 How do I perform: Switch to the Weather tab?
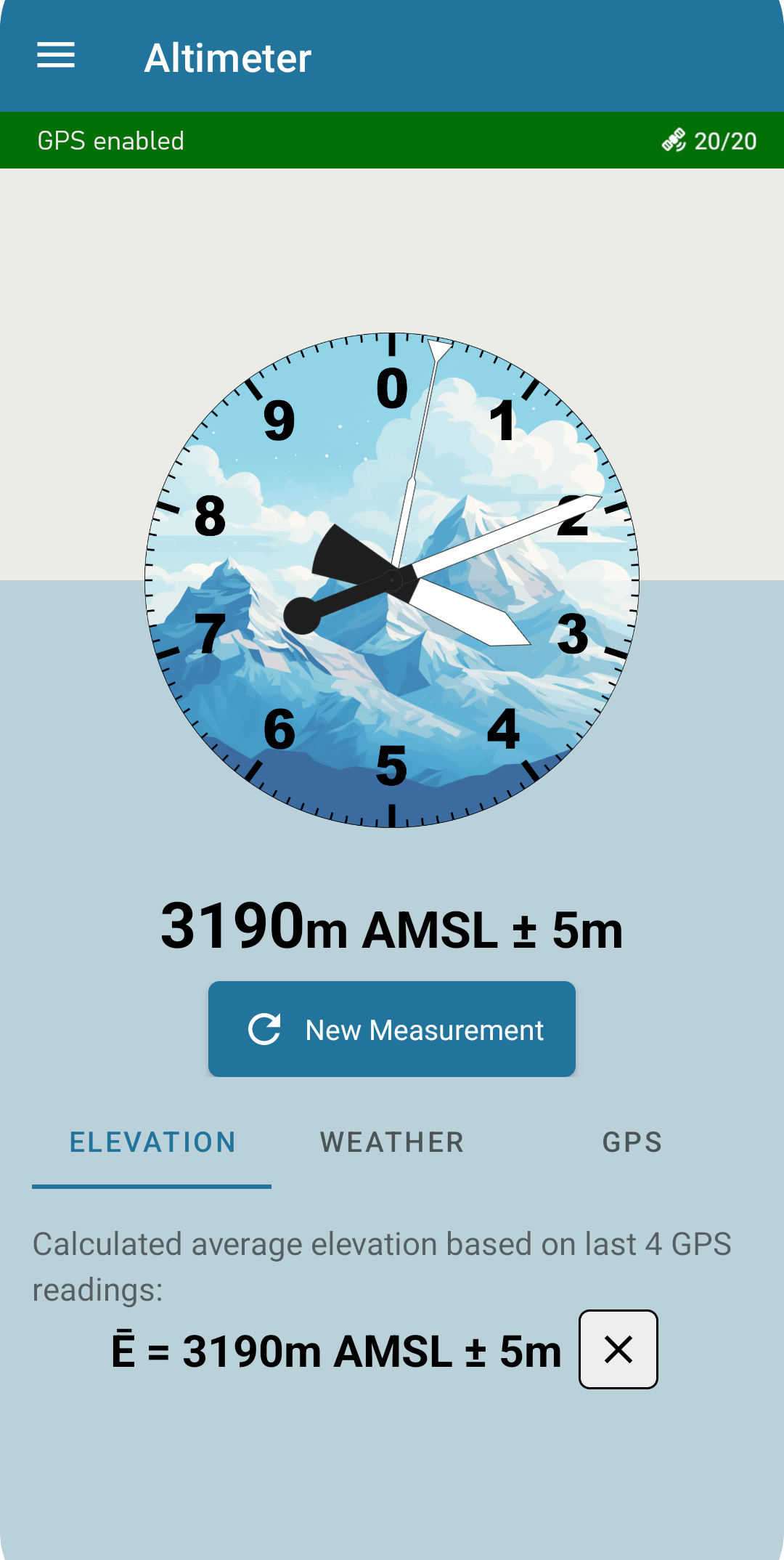coord(392,1142)
